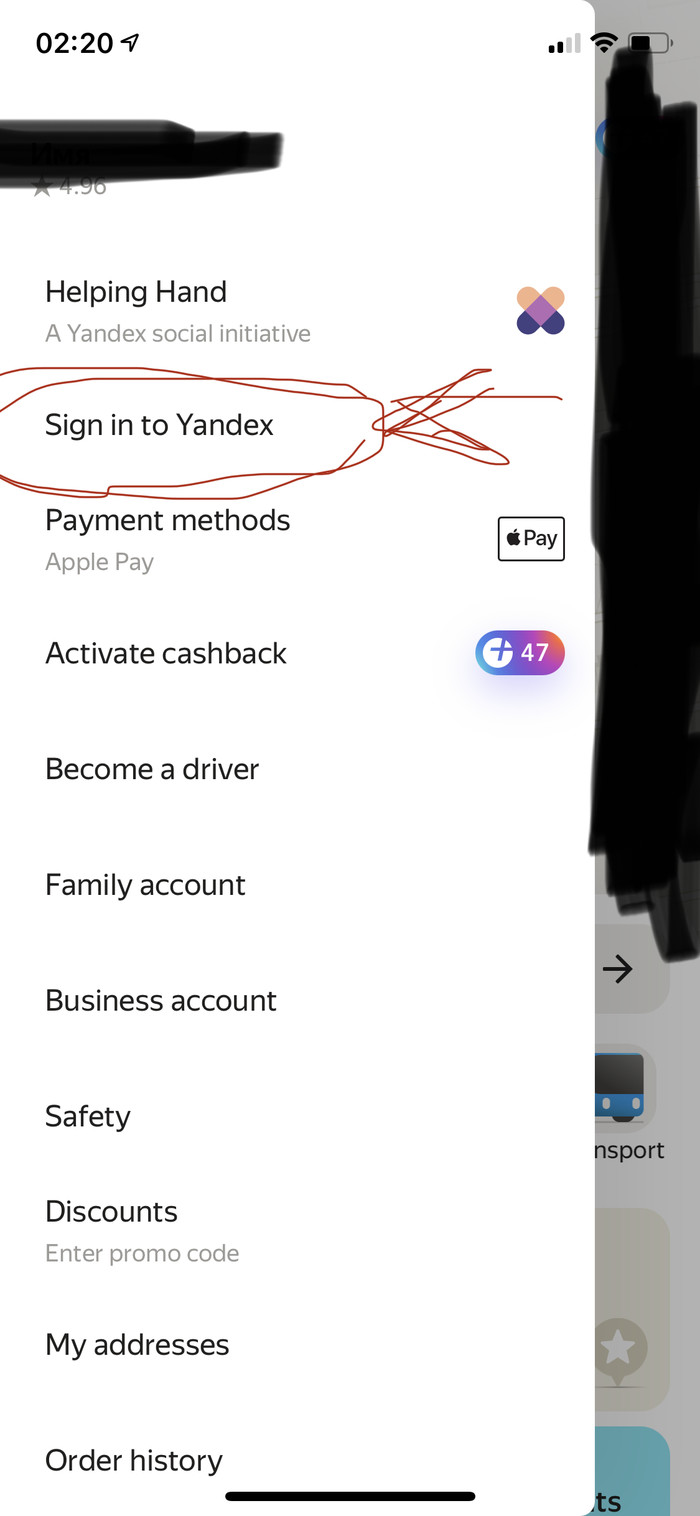The height and width of the screenshot is (1516, 700).
Task: Tap Activate cashback
Action: click(x=166, y=654)
